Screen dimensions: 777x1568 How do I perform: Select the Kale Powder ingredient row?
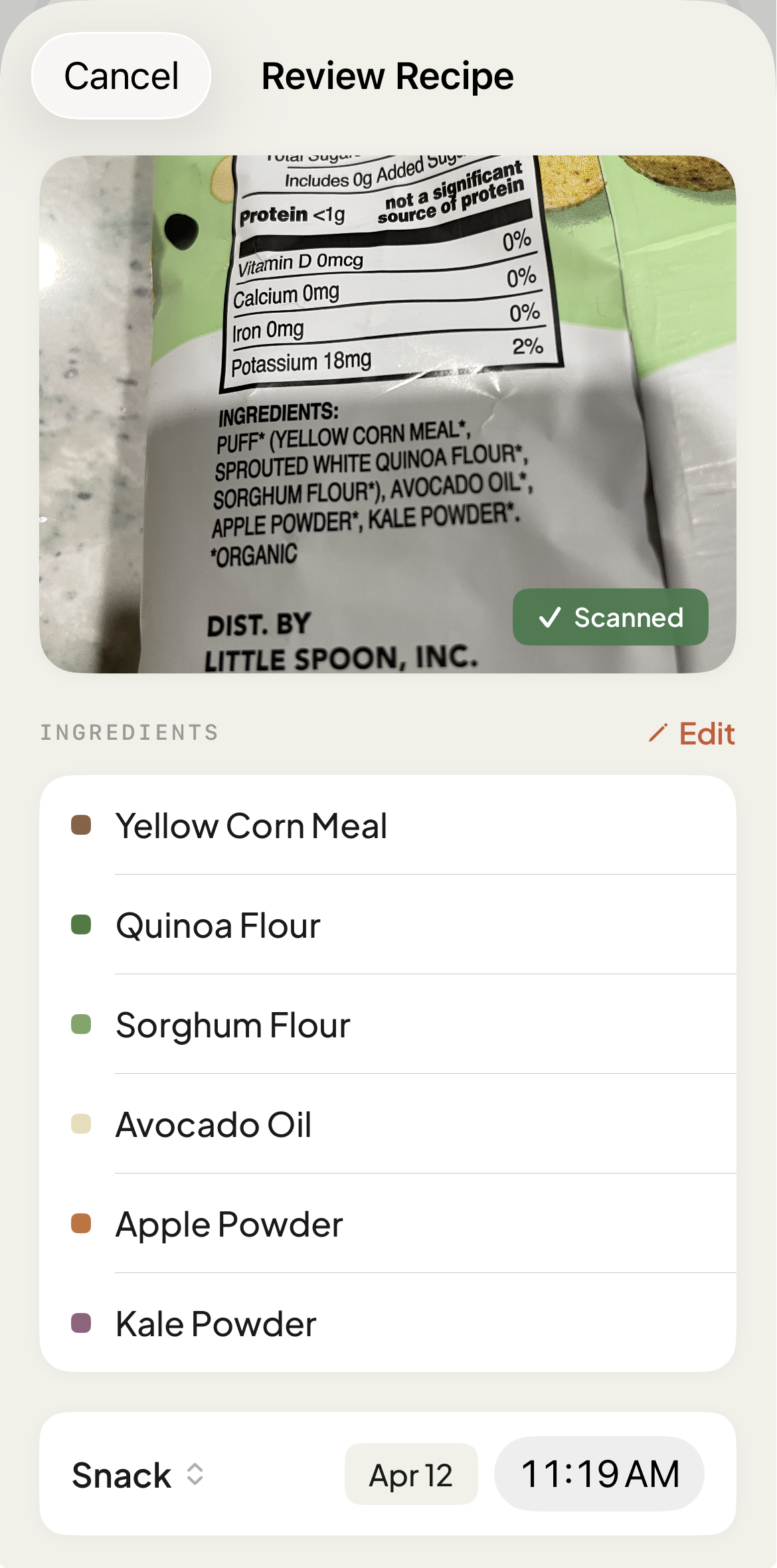click(x=388, y=1324)
